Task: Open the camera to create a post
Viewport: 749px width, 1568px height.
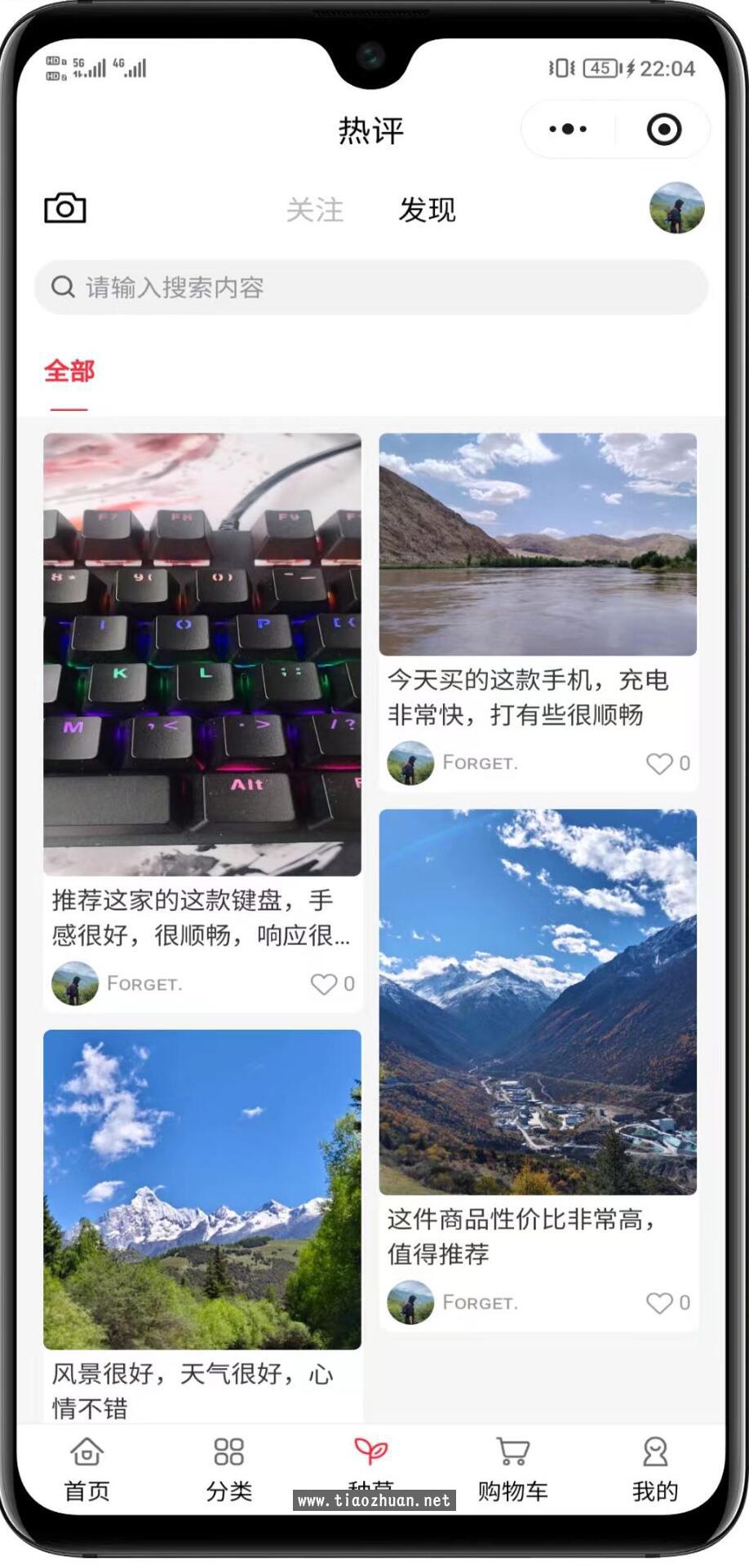Action: point(64,208)
